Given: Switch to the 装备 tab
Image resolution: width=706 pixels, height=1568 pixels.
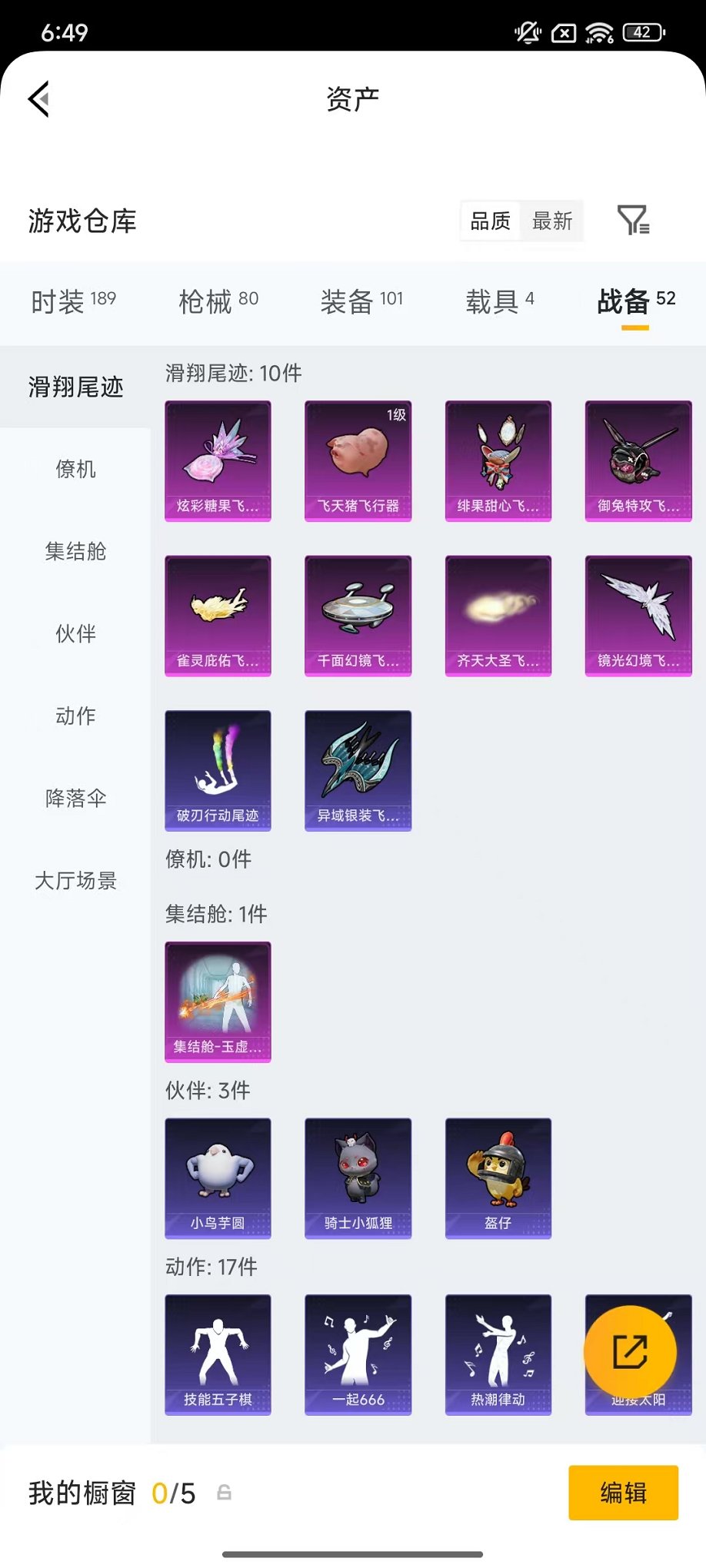Looking at the screenshot, I should (361, 301).
